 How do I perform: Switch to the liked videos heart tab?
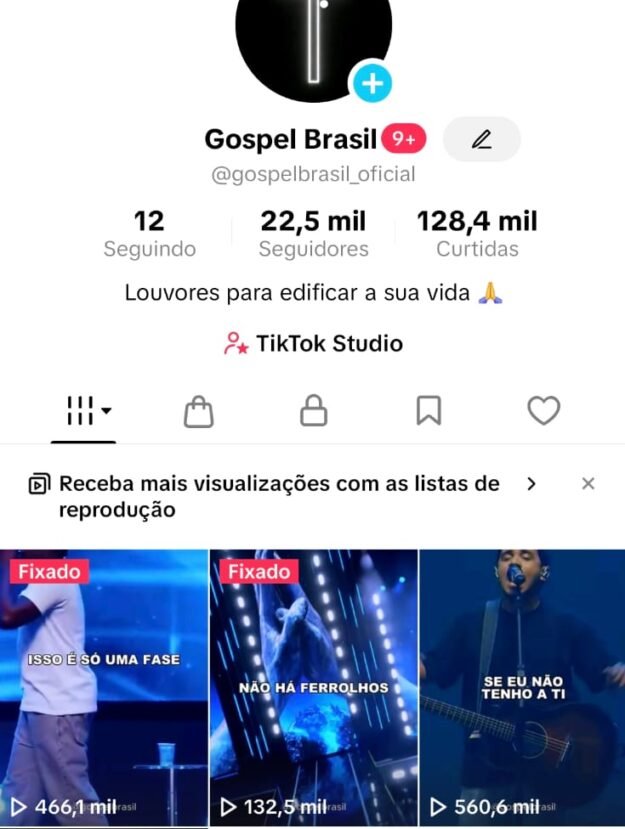543,411
